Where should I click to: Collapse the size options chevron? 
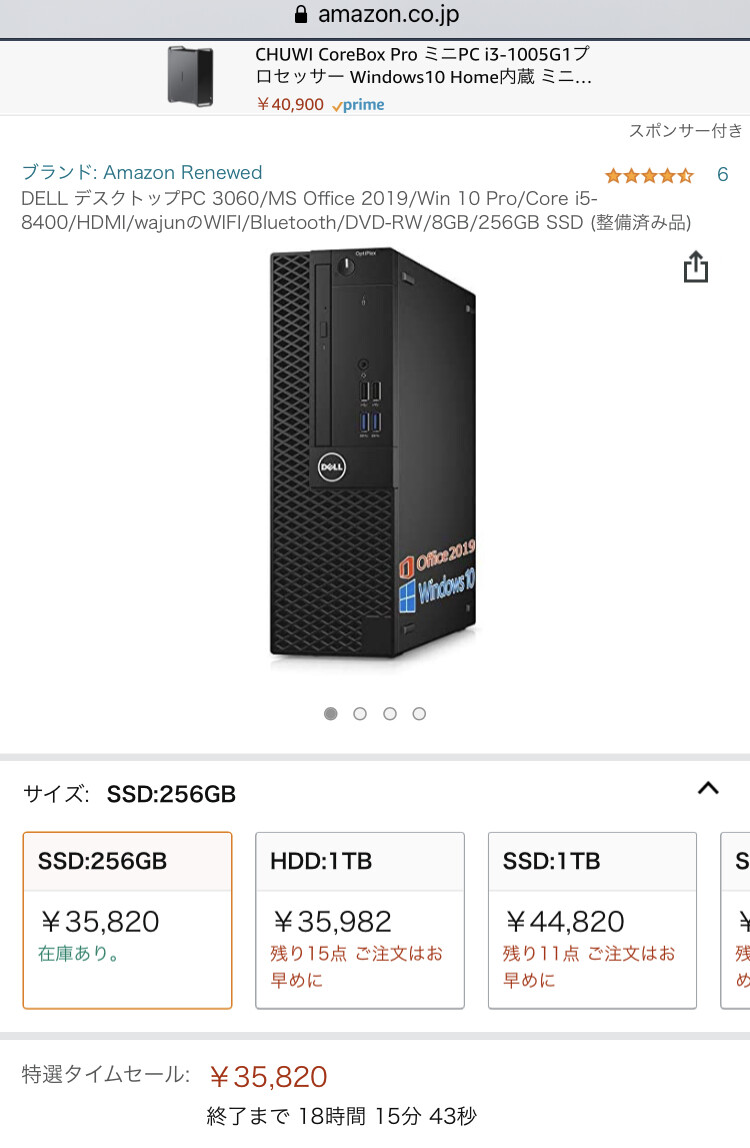click(x=708, y=788)
